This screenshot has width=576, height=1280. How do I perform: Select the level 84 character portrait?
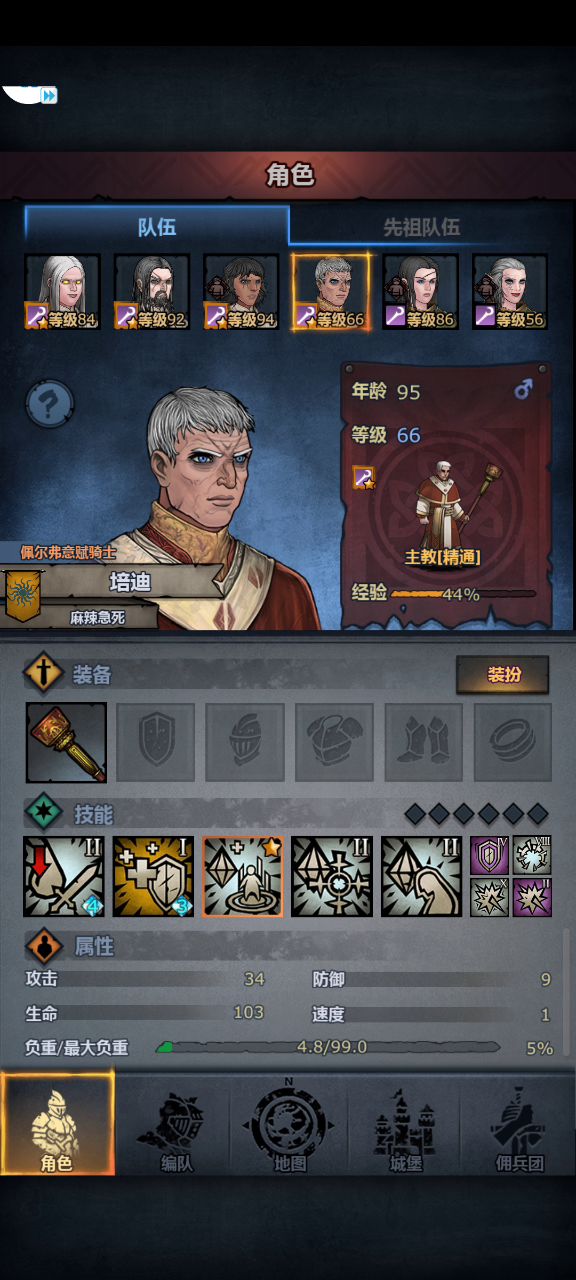(62, 291)
